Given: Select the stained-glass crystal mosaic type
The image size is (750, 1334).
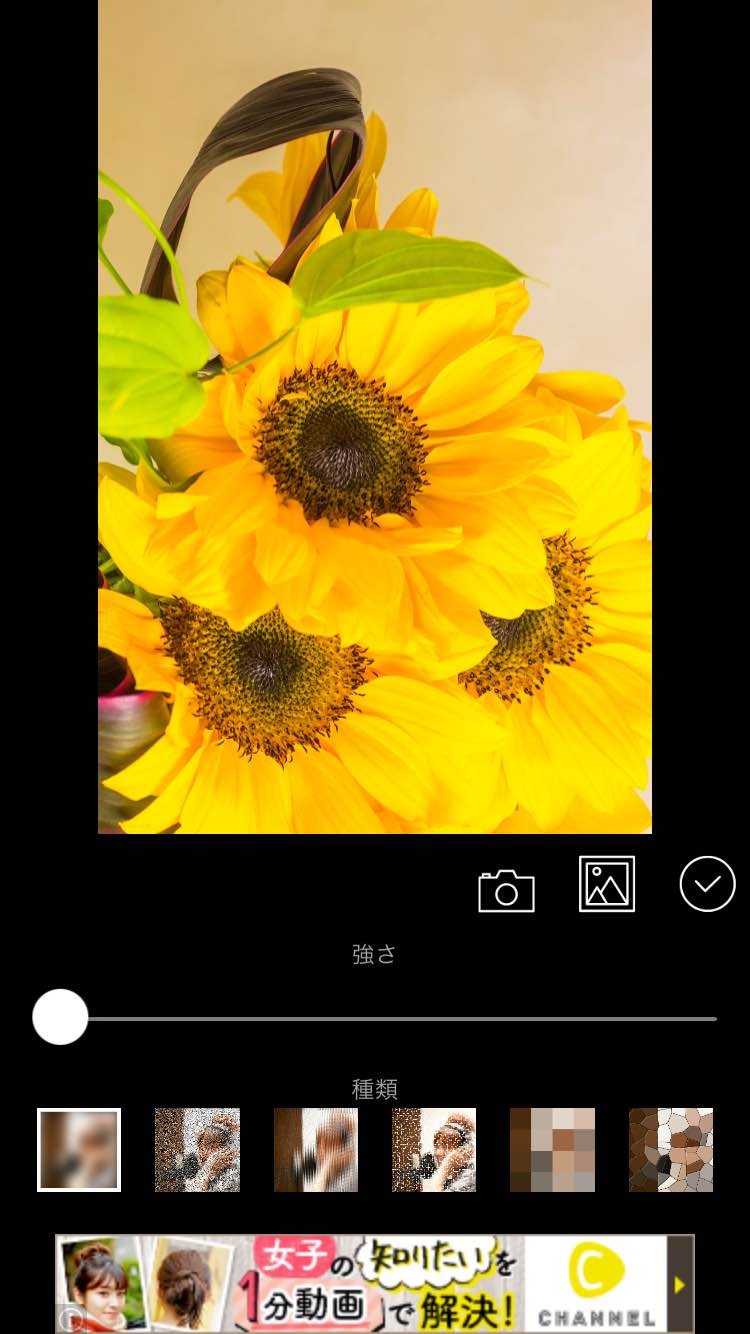Looking at the screenshot, I should [x=670, y=1150].
